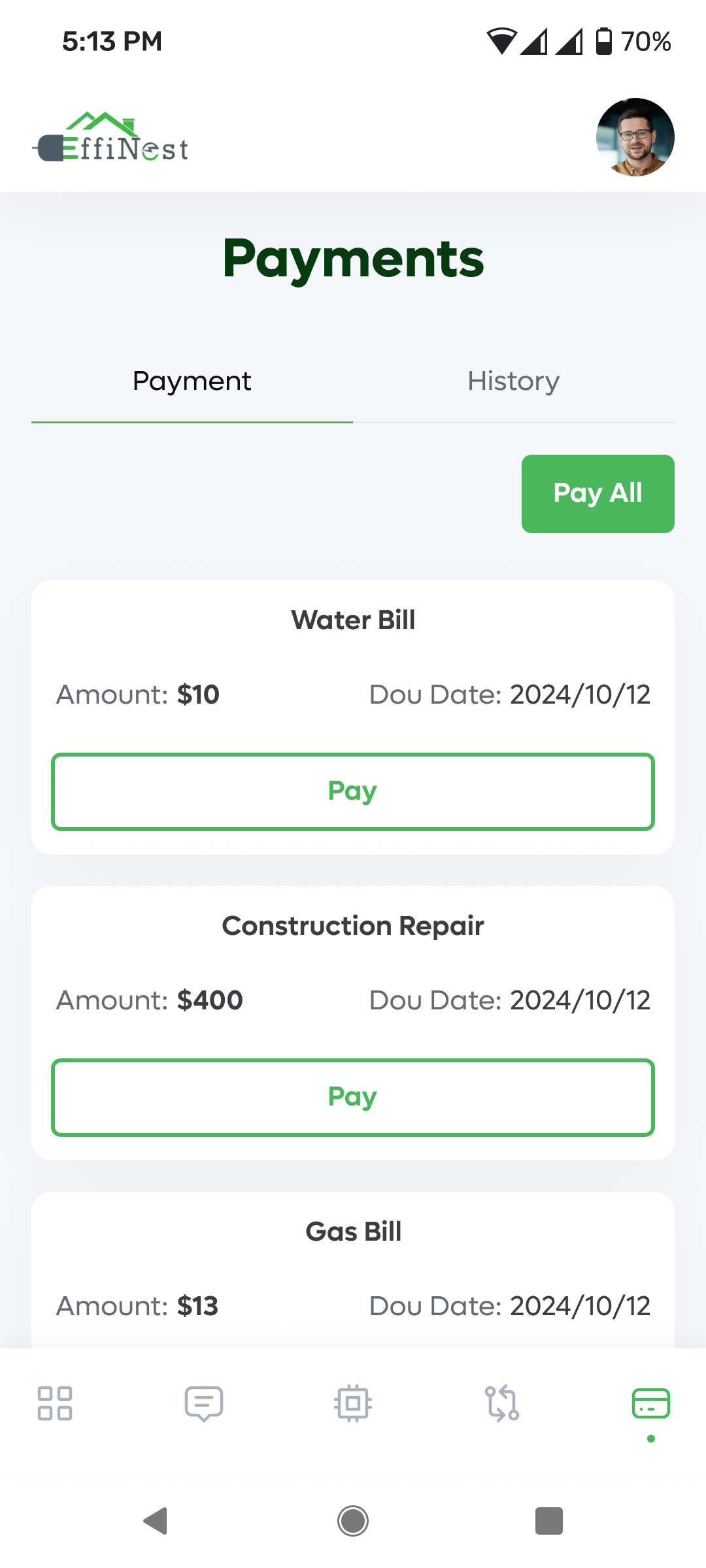Screen dimensions: 706x1568
Task: Select the Payment tab
Action: 192,382
